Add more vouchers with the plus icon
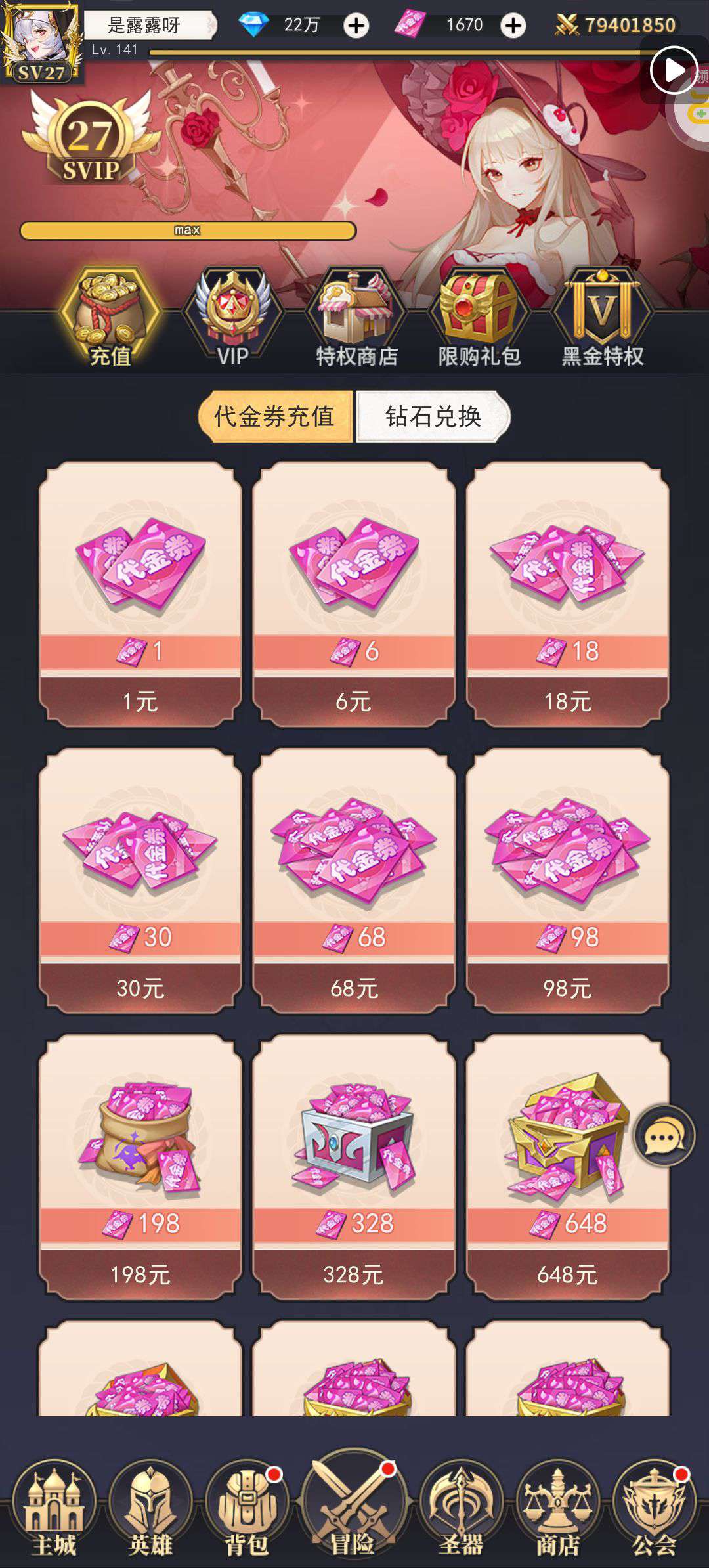This screenshot has width=709, height=1568. pyautogui.click(x=513, y=26)
